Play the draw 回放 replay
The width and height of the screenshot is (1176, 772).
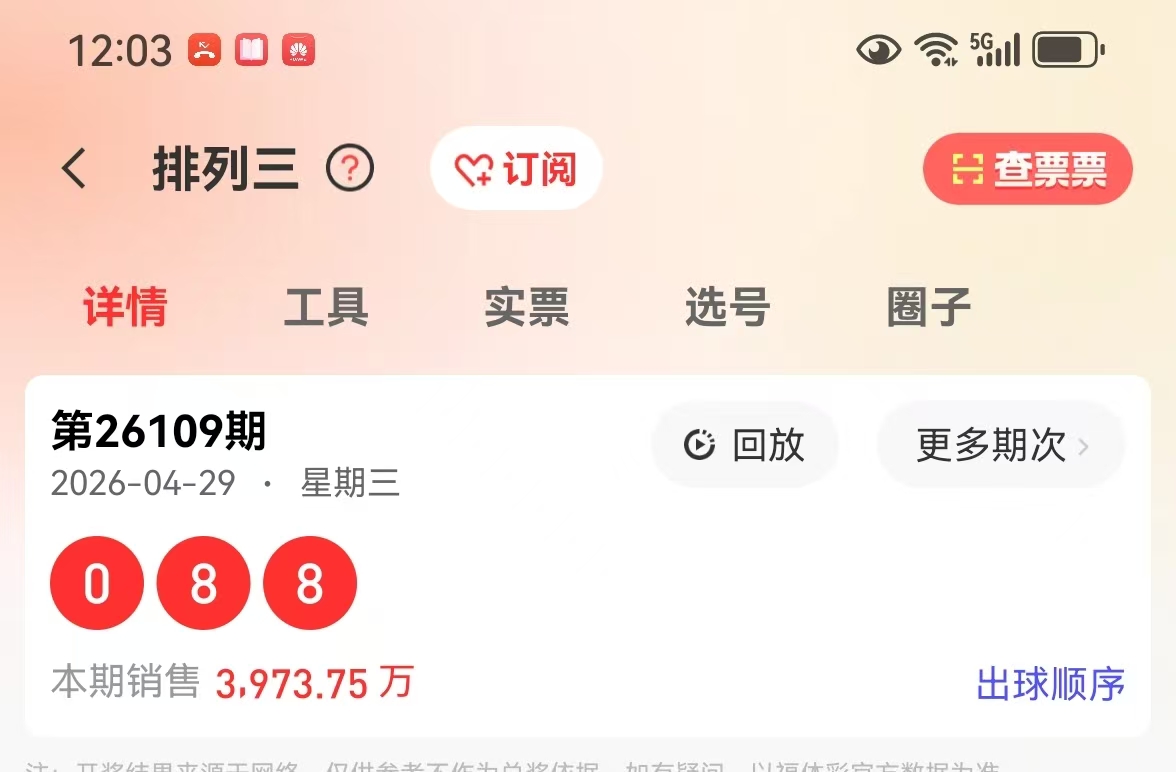pos(745,445)
